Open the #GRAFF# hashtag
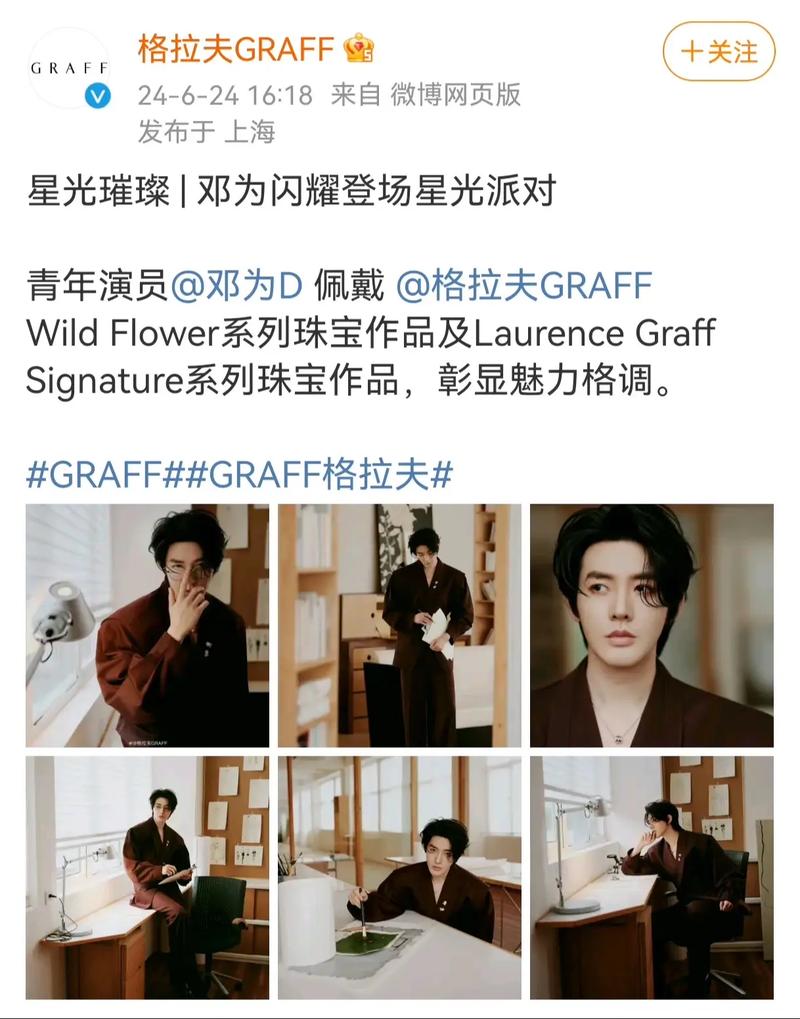 coord(94,474)
